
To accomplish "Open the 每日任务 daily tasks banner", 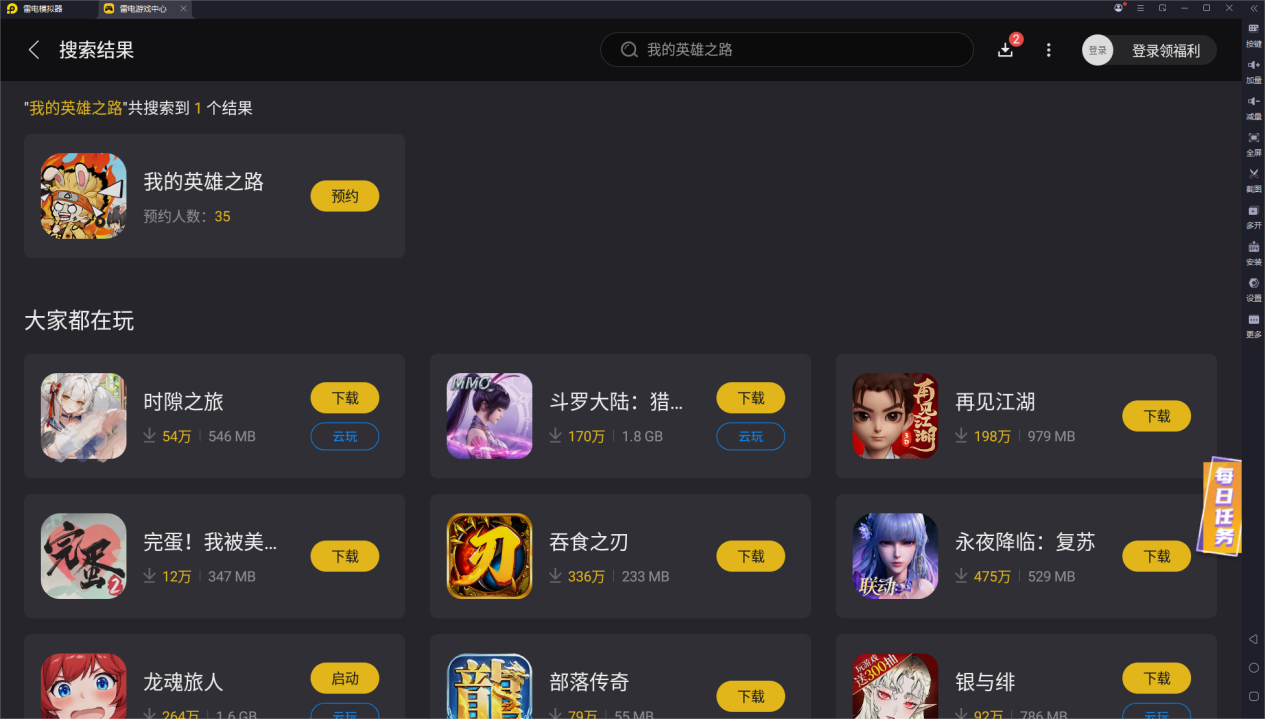I will (1224, 506).
